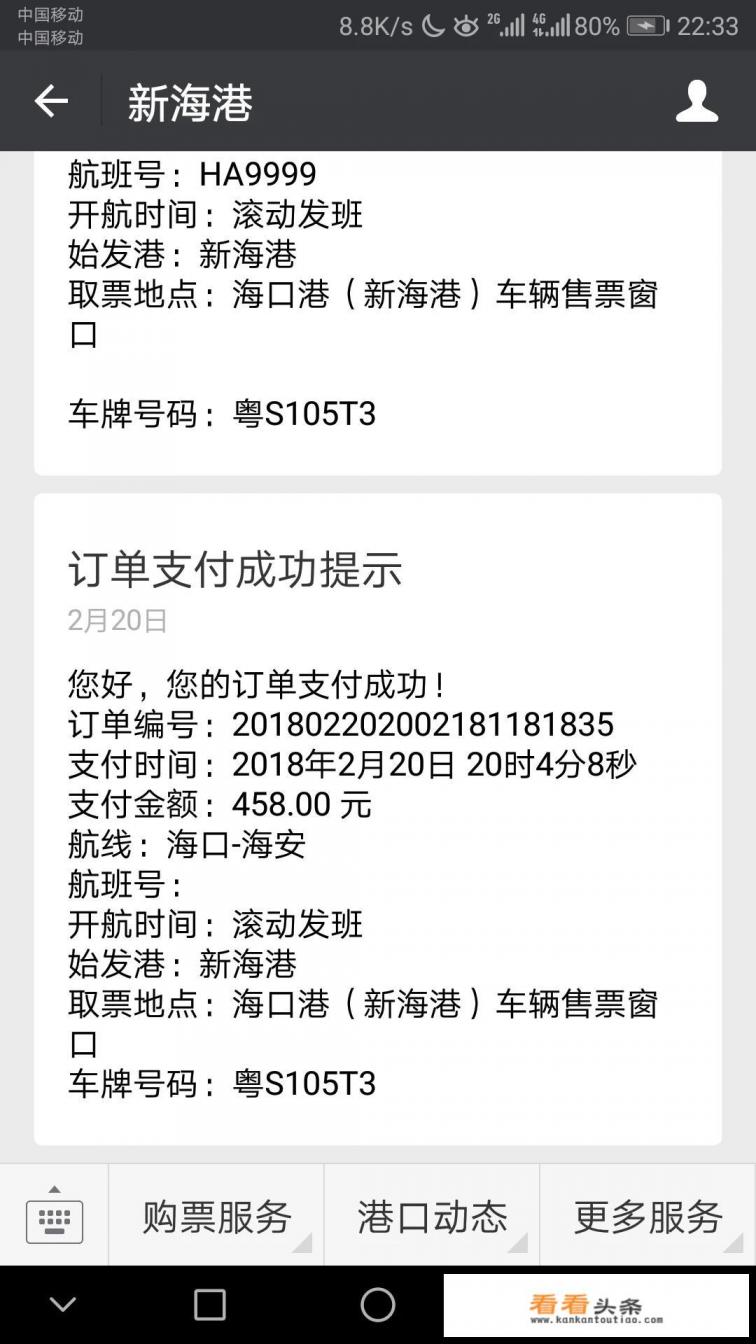Screen dimensions: 756x1344
Task: Tap the home circle navigation button
Action: pos(378,1305)
